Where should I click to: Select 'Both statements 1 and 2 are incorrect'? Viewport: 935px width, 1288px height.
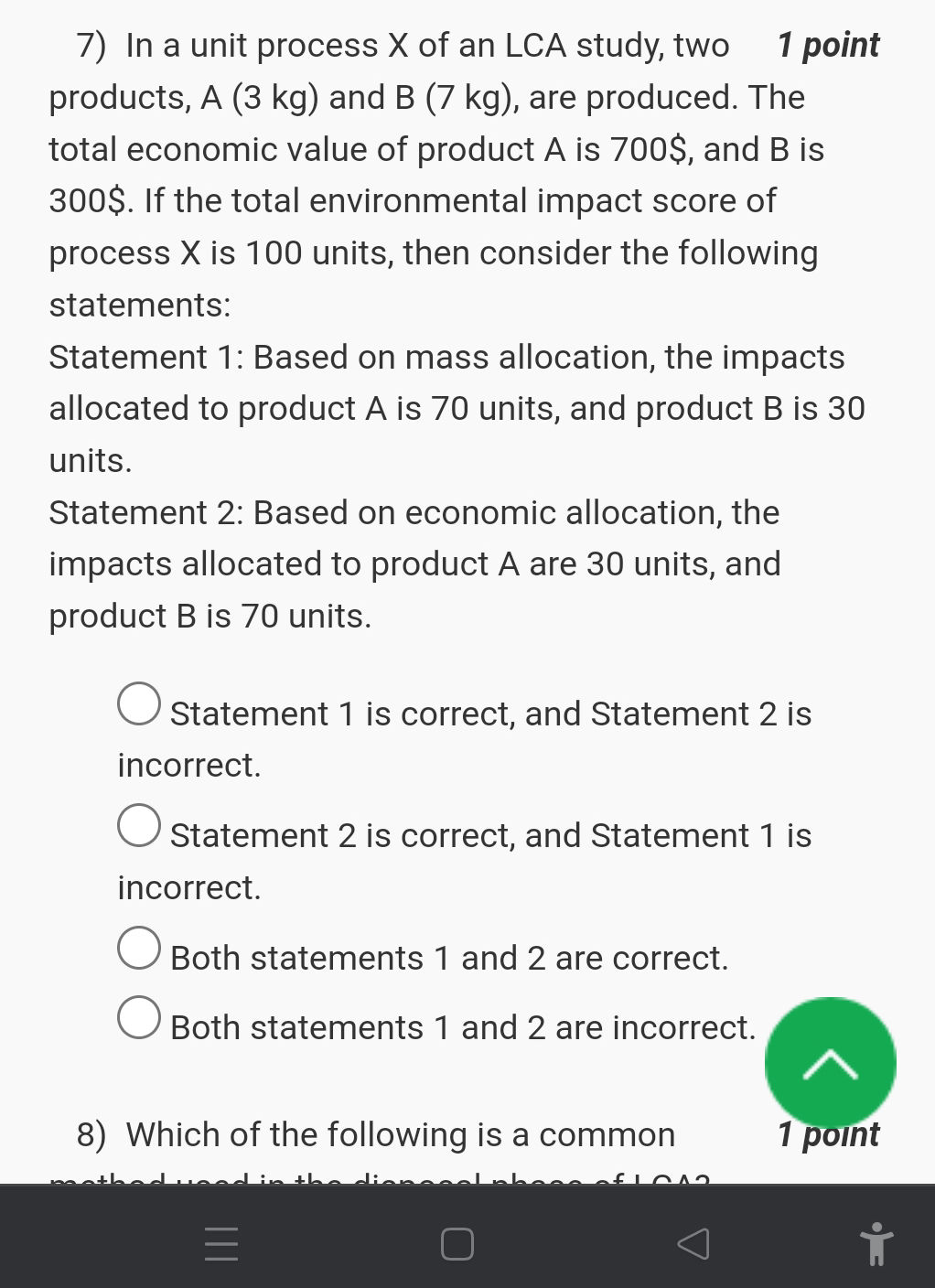point(462,1026)
